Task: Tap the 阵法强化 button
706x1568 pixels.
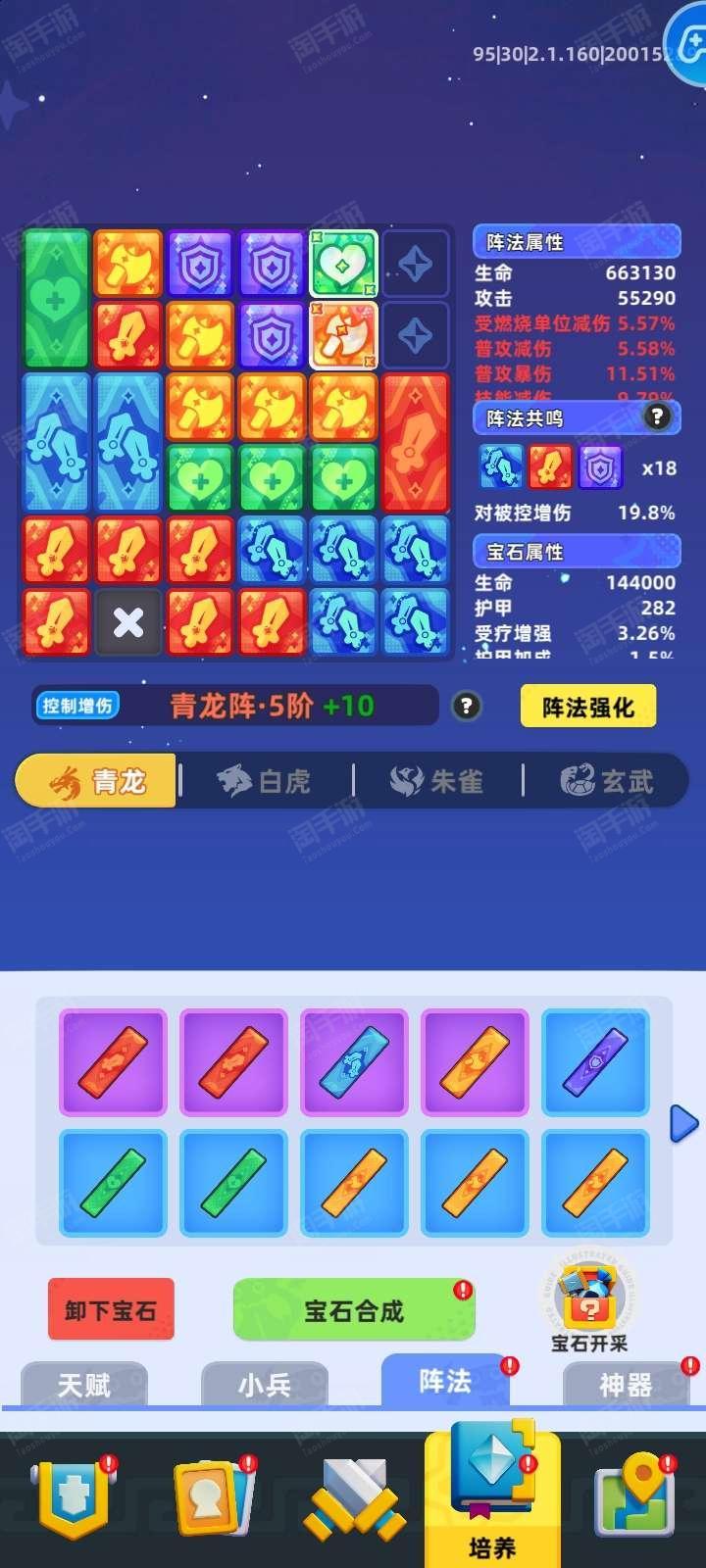Action: (587, 707)
